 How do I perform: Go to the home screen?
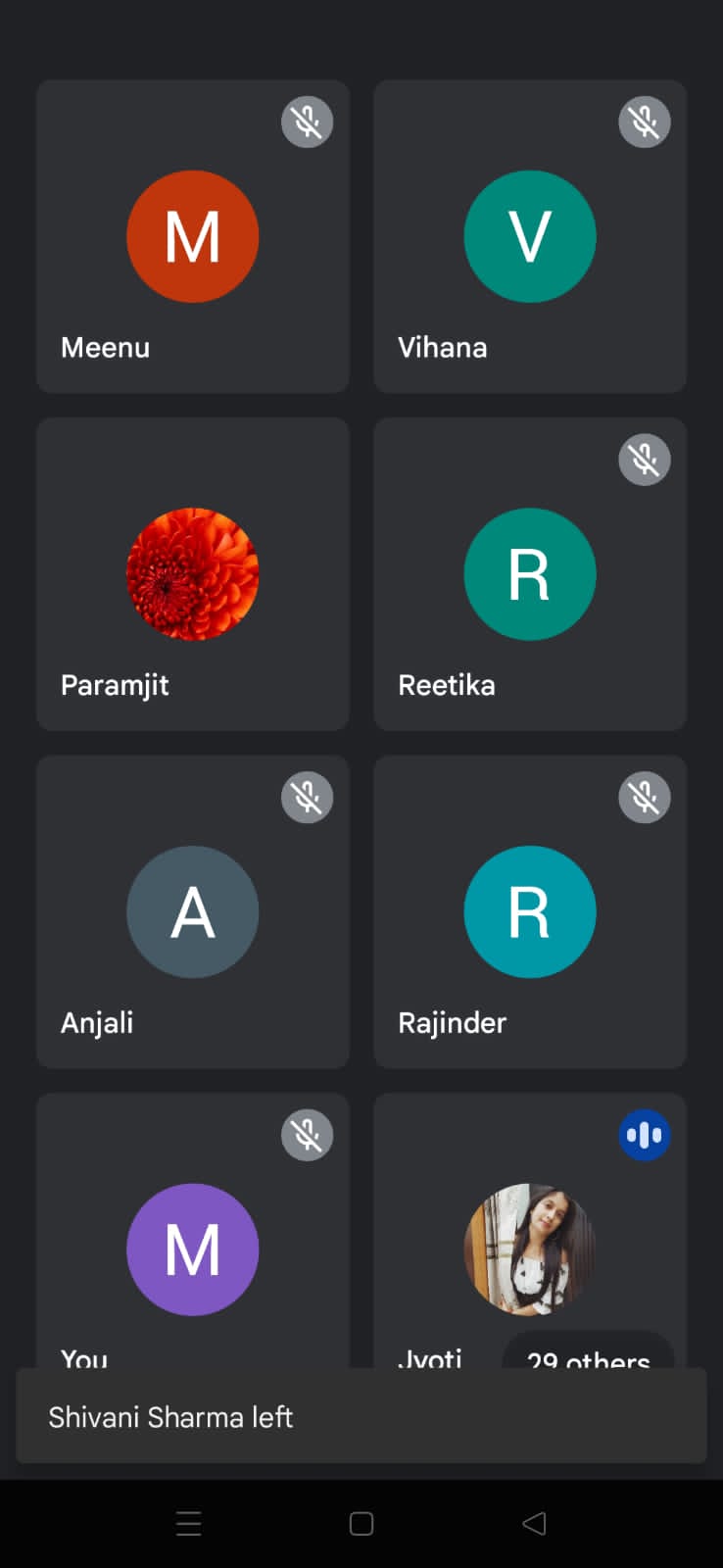(x=361, y=1523)
